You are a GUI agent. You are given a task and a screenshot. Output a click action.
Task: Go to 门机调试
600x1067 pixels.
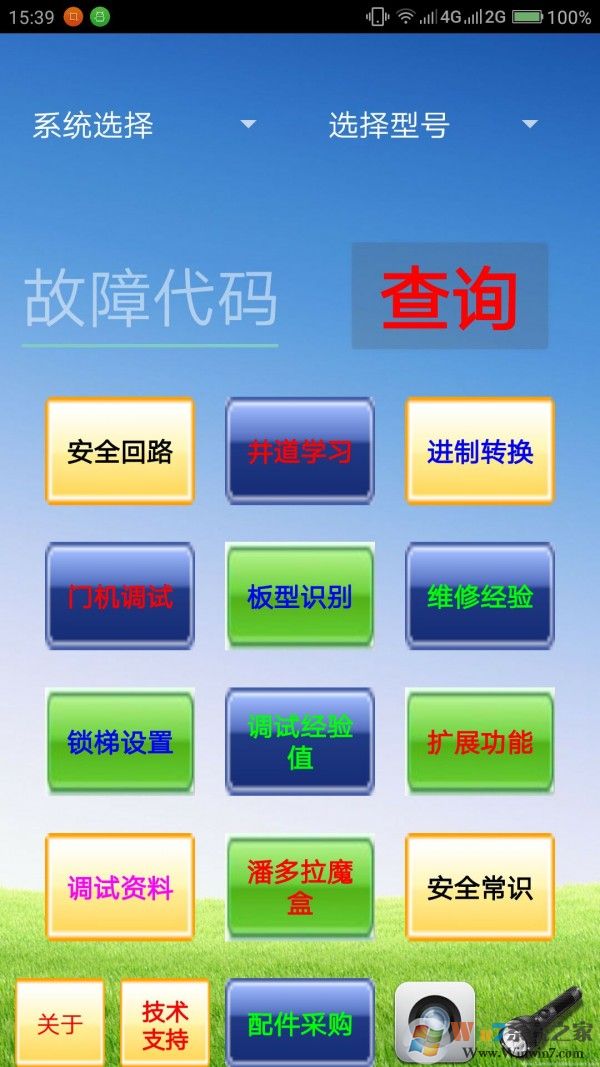point(120,597)
